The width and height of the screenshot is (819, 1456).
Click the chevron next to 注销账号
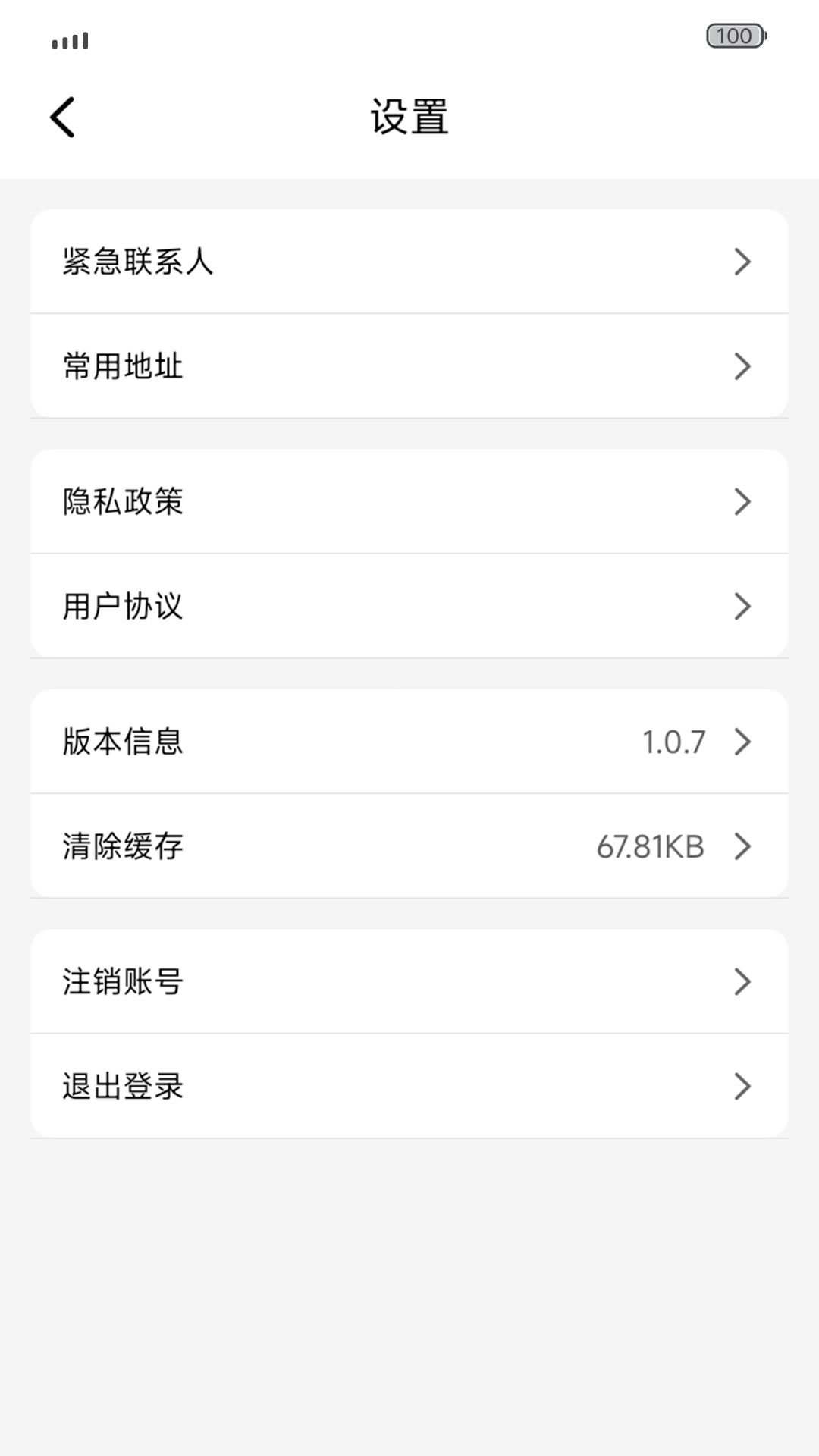tap(742, 981)
